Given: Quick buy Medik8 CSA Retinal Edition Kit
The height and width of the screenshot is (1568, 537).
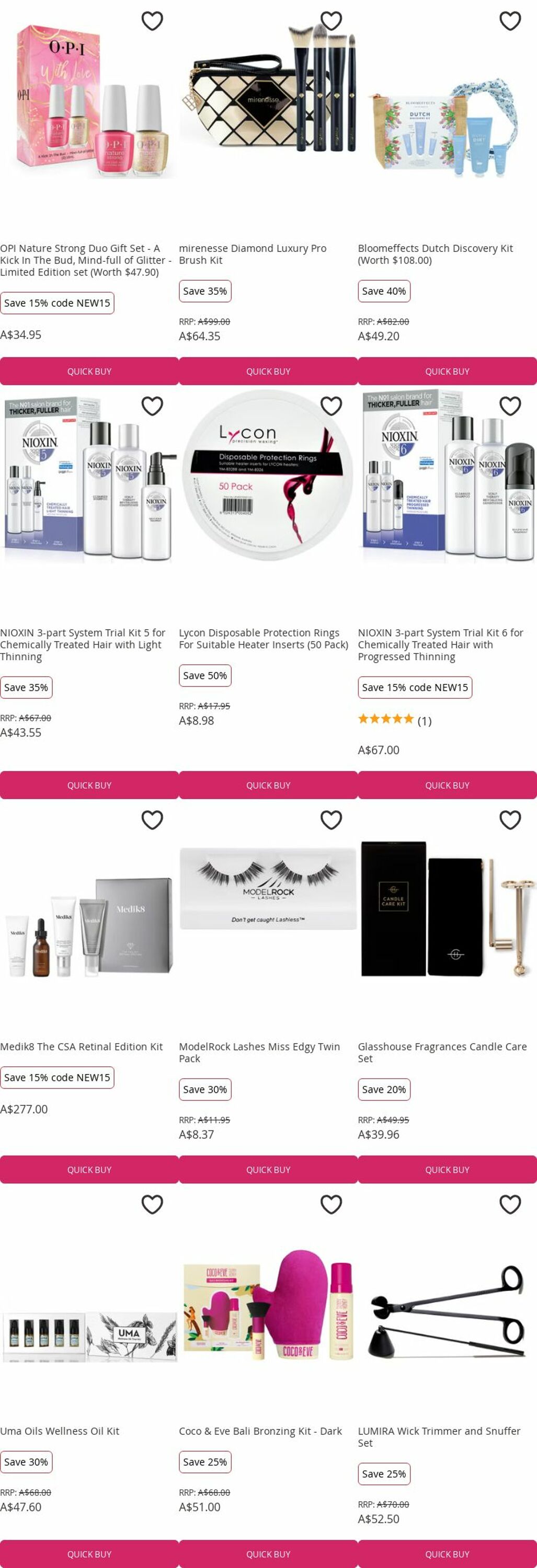Looking at the screenshot, I should 89,1169.
